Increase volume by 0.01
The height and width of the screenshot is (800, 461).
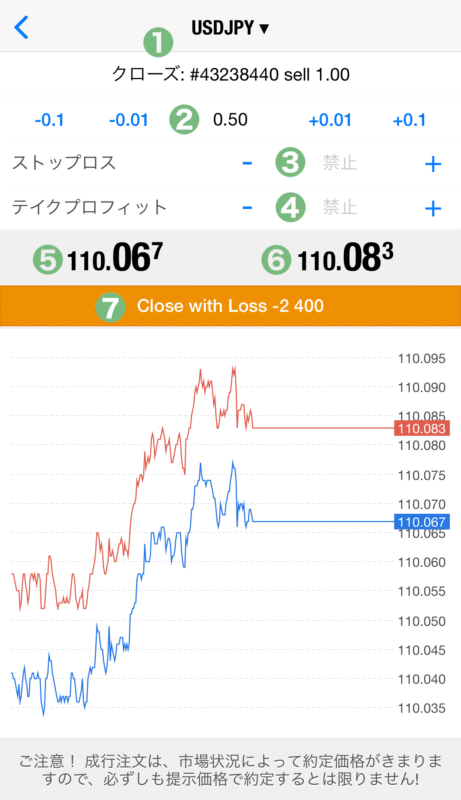pyautogui.click(x=330, y=120)
